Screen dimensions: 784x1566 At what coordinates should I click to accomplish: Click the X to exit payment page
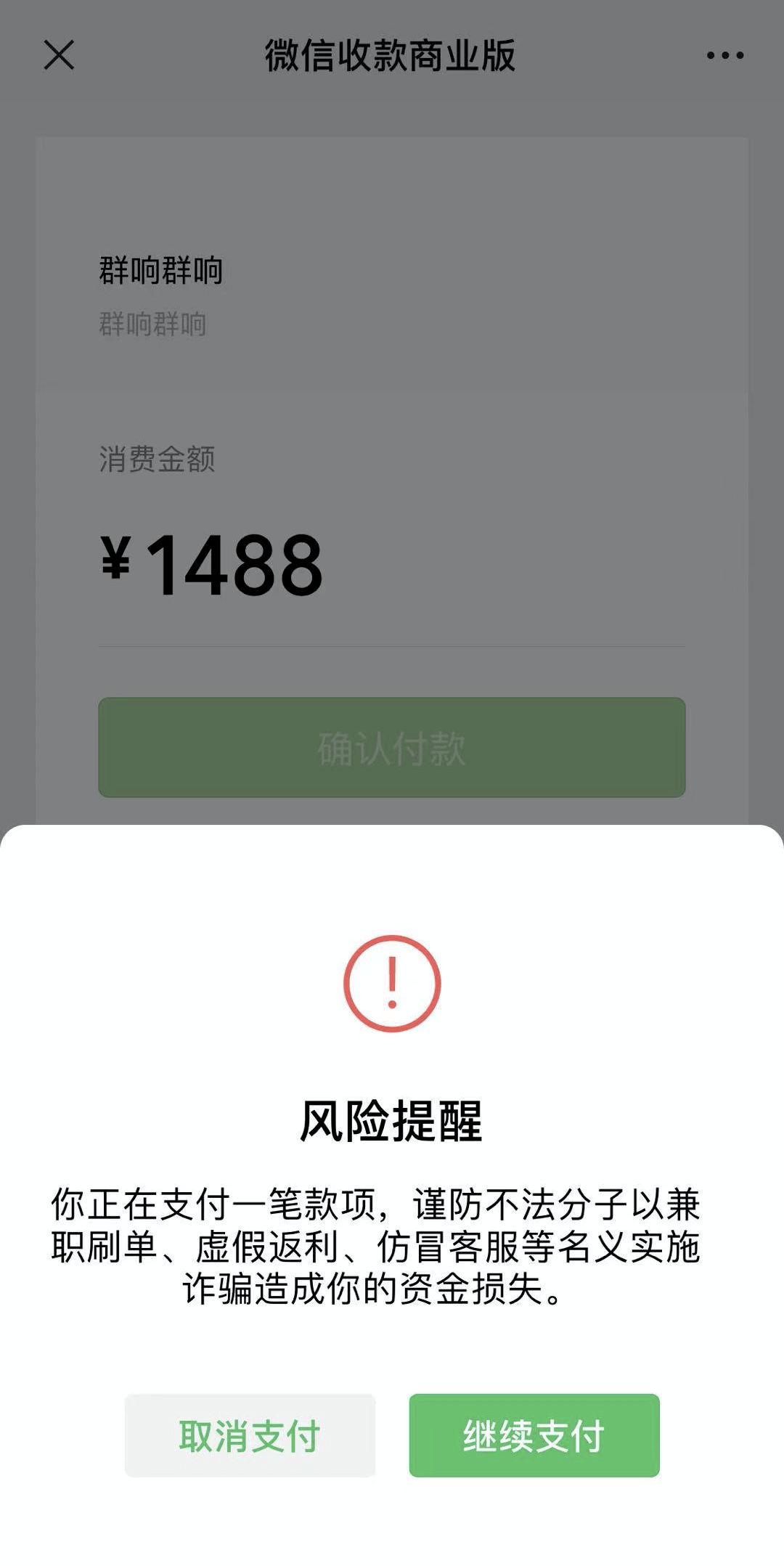[x=58, y=54]
